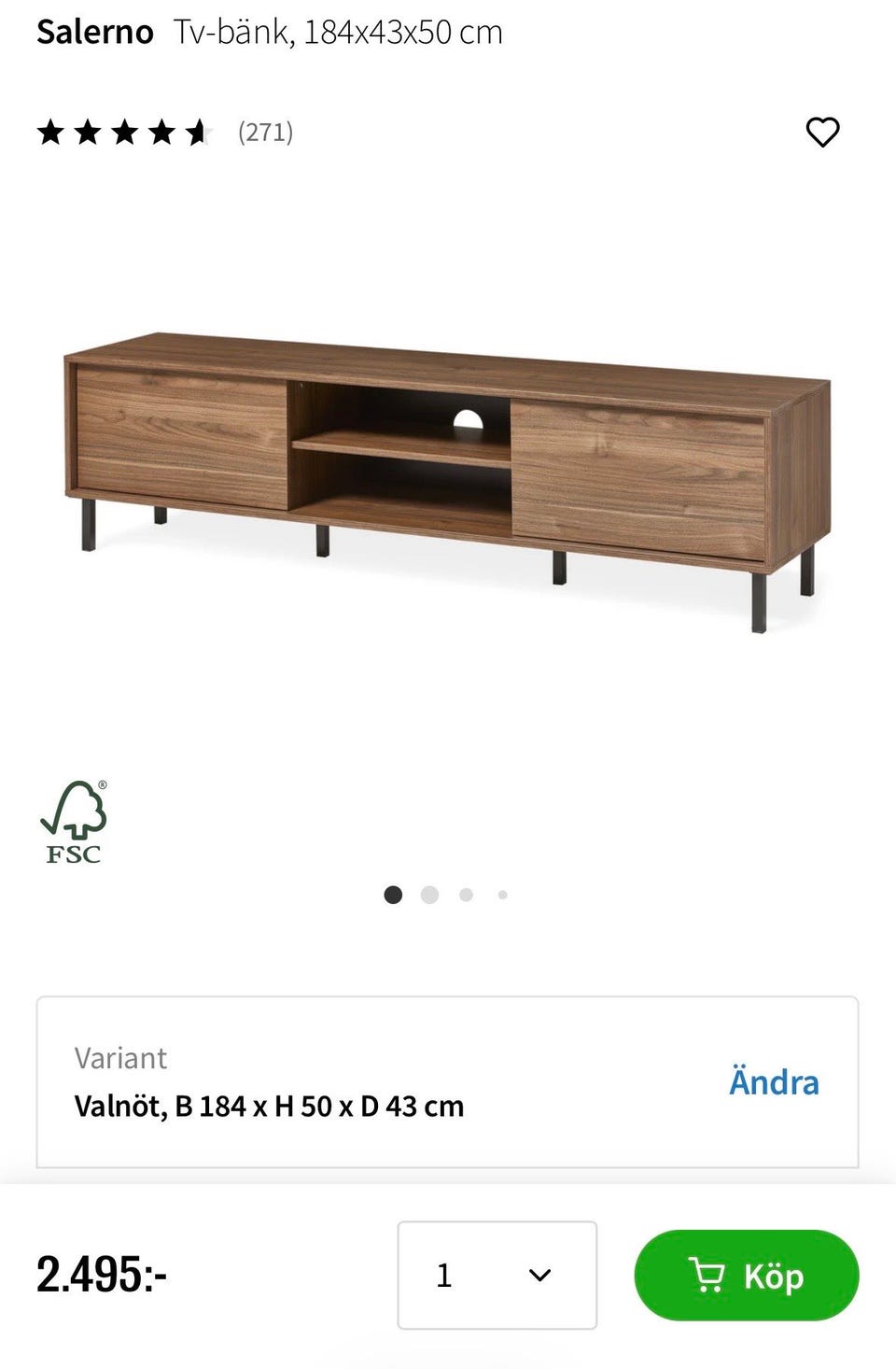The width and height of the screenshot is (896, 1369).
Task: Open the 271 reviews link
Action: click(x=265, y=133)
